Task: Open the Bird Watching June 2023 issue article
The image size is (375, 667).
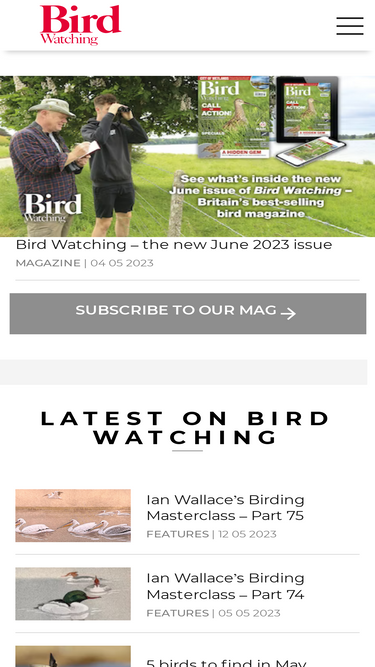Action: click(x=173, y=245)
